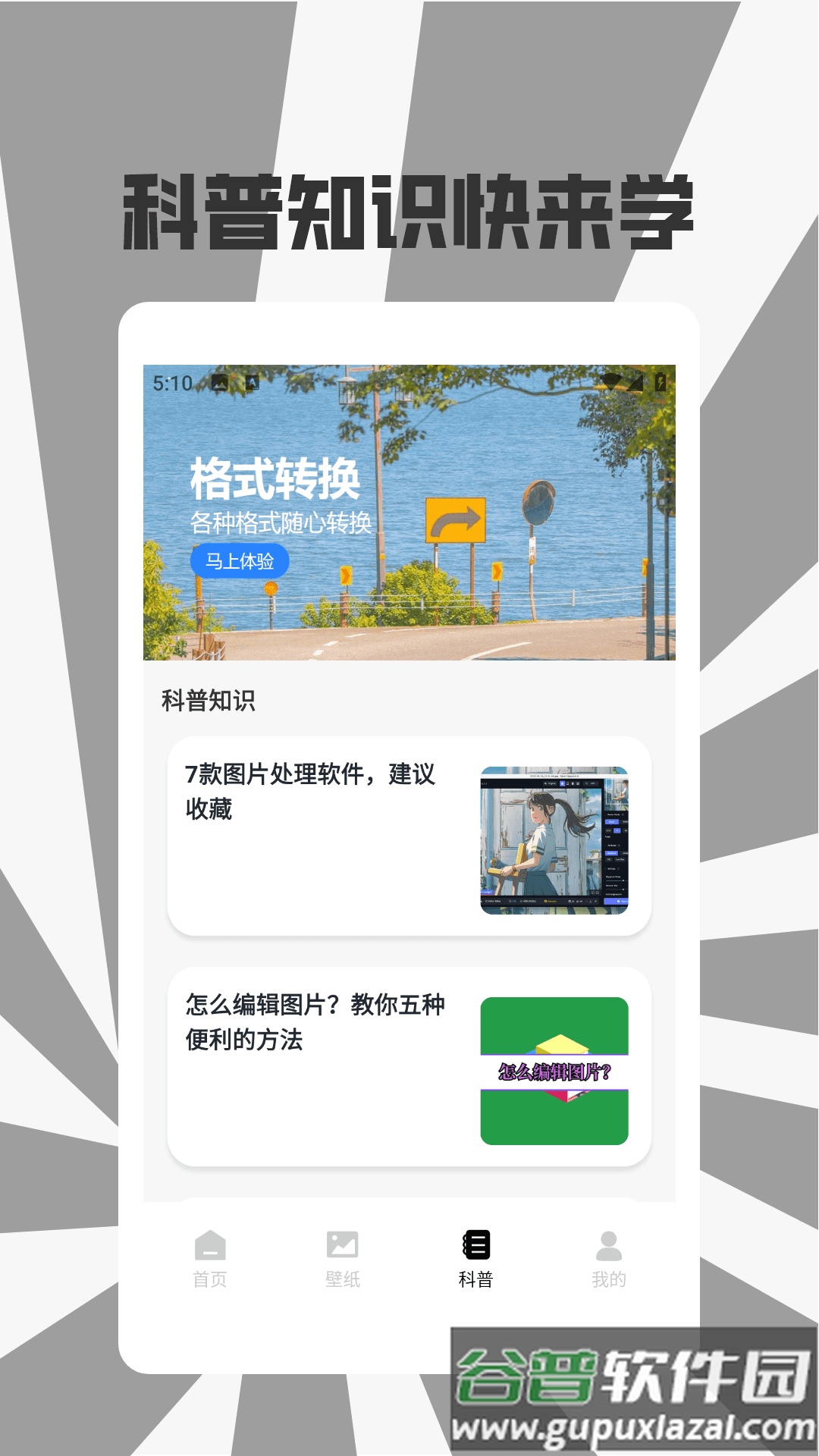Click the picture notification icon near the clock
This screenshot has width=819, height=1456.
(x=218, y=383)
